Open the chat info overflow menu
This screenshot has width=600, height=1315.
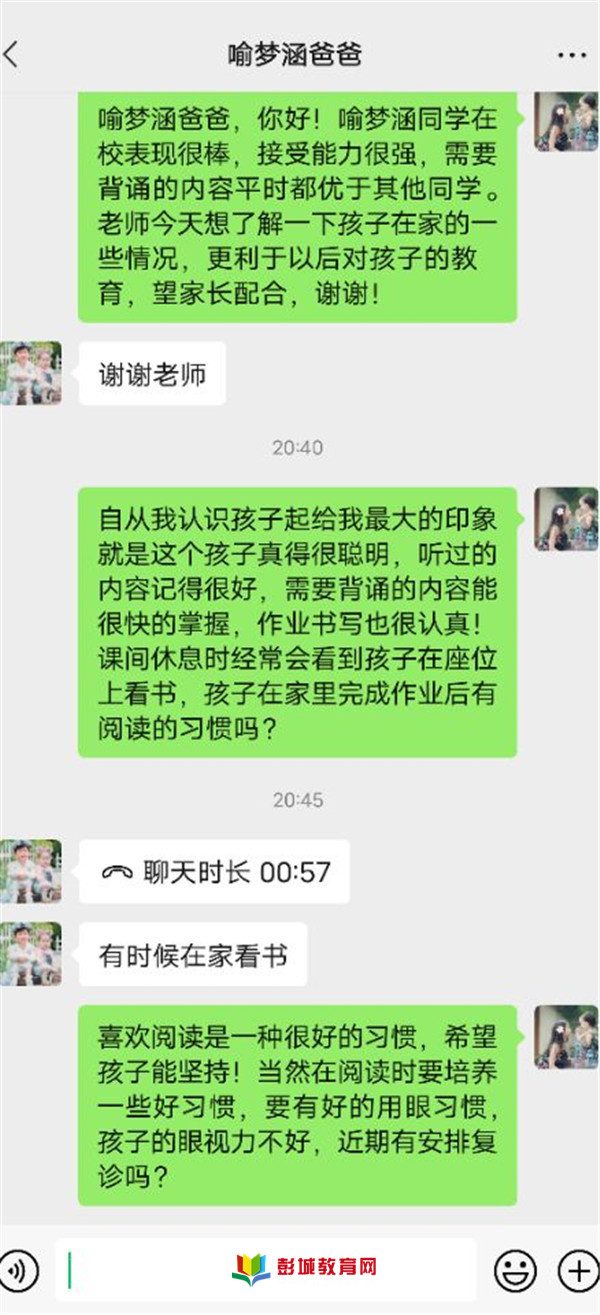click(x=571, y=55)
